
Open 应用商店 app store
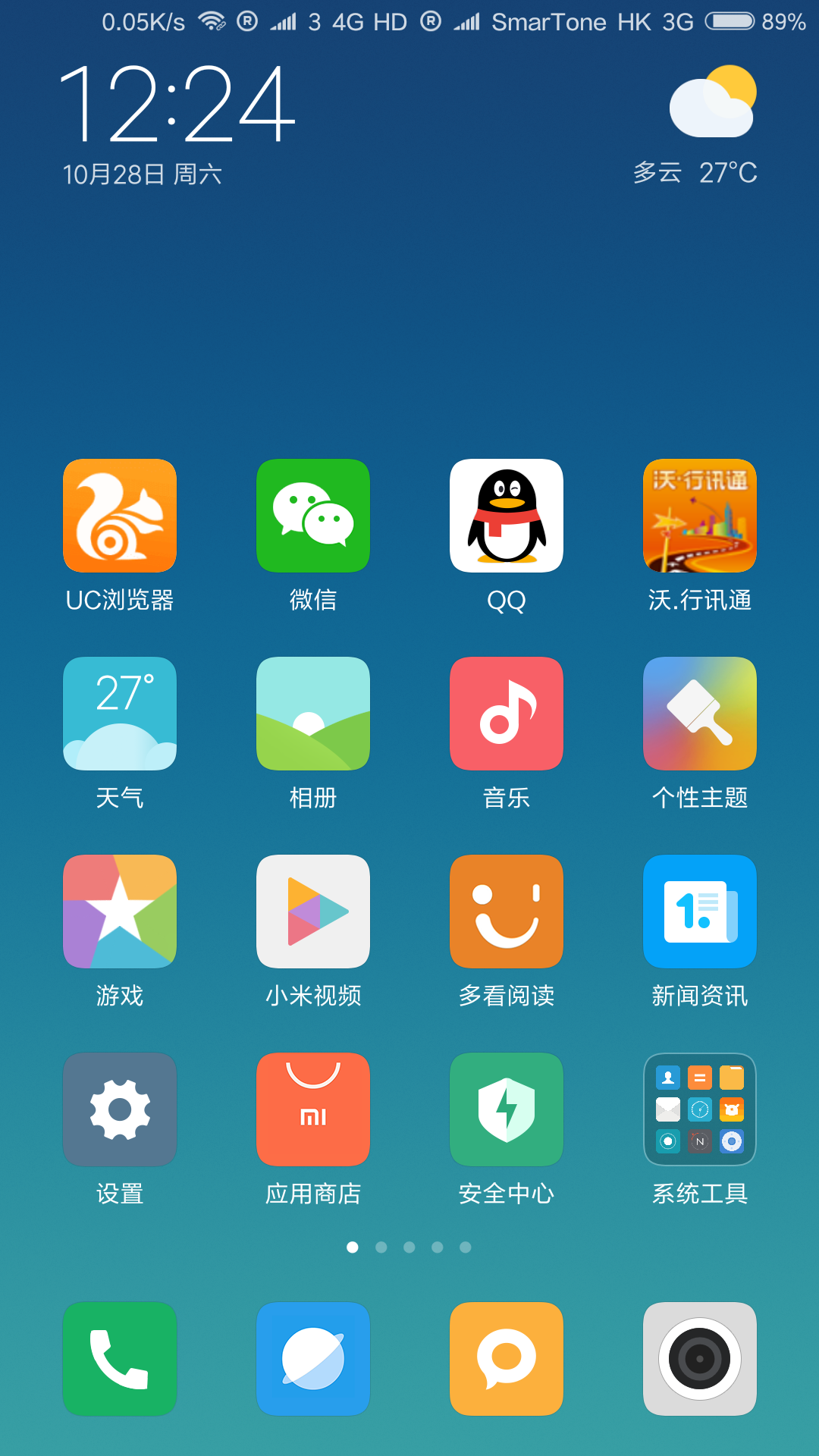(x=313, y=1109)
